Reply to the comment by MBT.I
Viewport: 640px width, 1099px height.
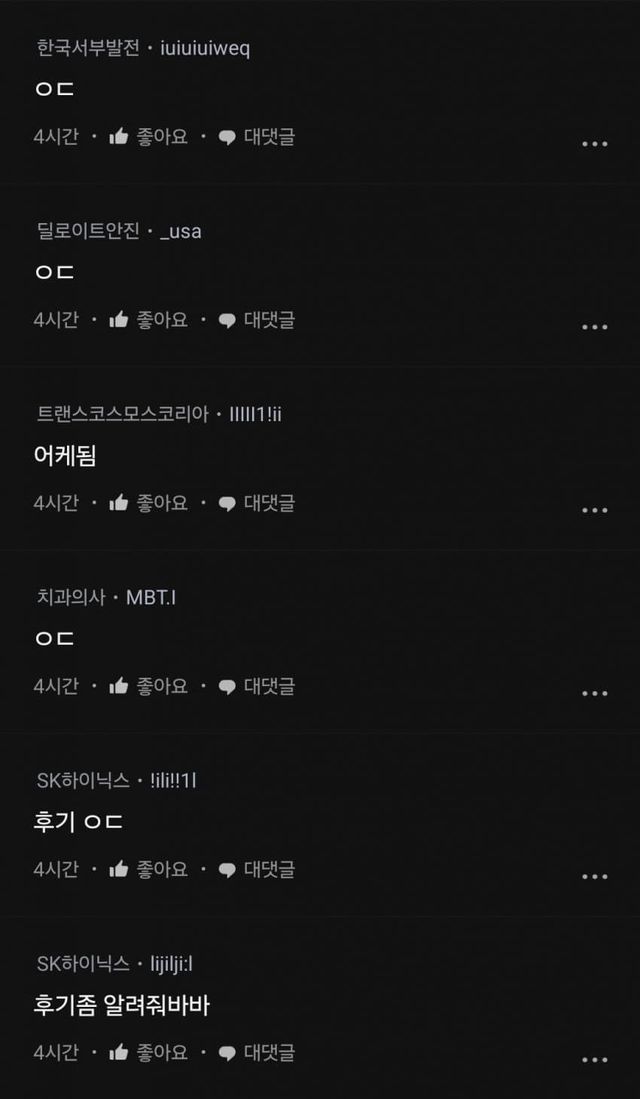pyautogui.click(x=257, y=686)
